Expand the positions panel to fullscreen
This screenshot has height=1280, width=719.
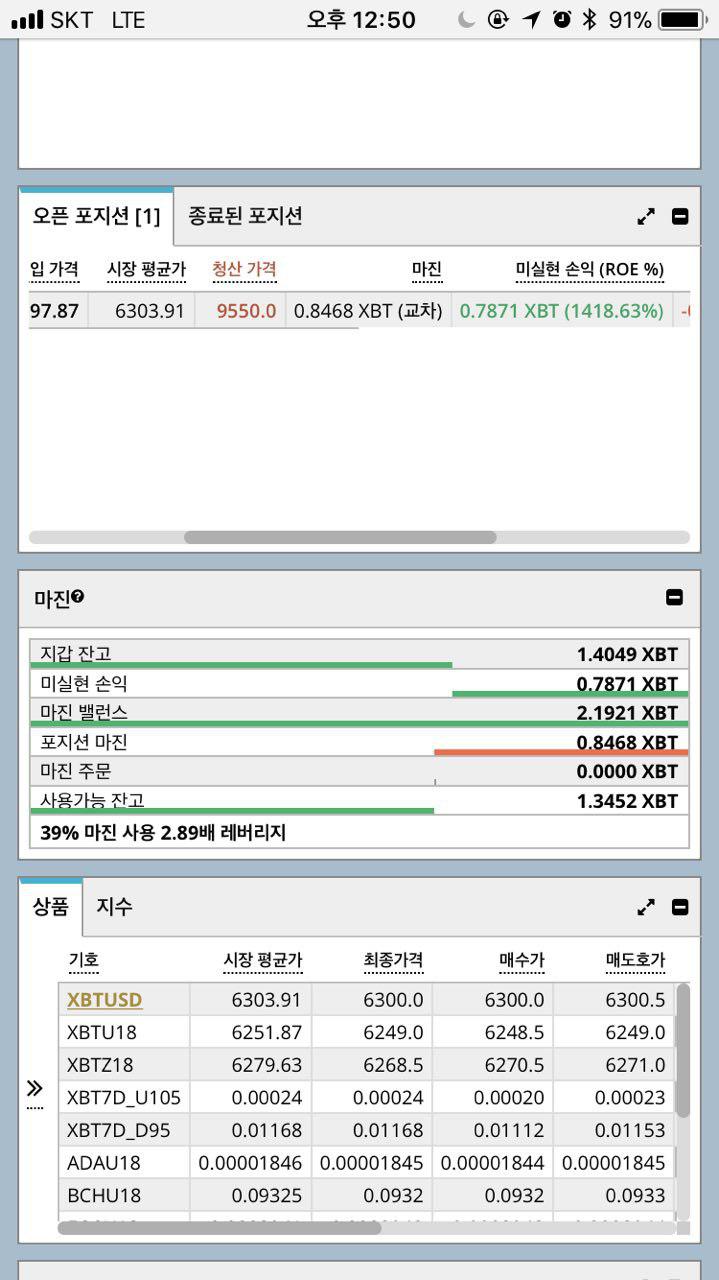coord(646,216)
